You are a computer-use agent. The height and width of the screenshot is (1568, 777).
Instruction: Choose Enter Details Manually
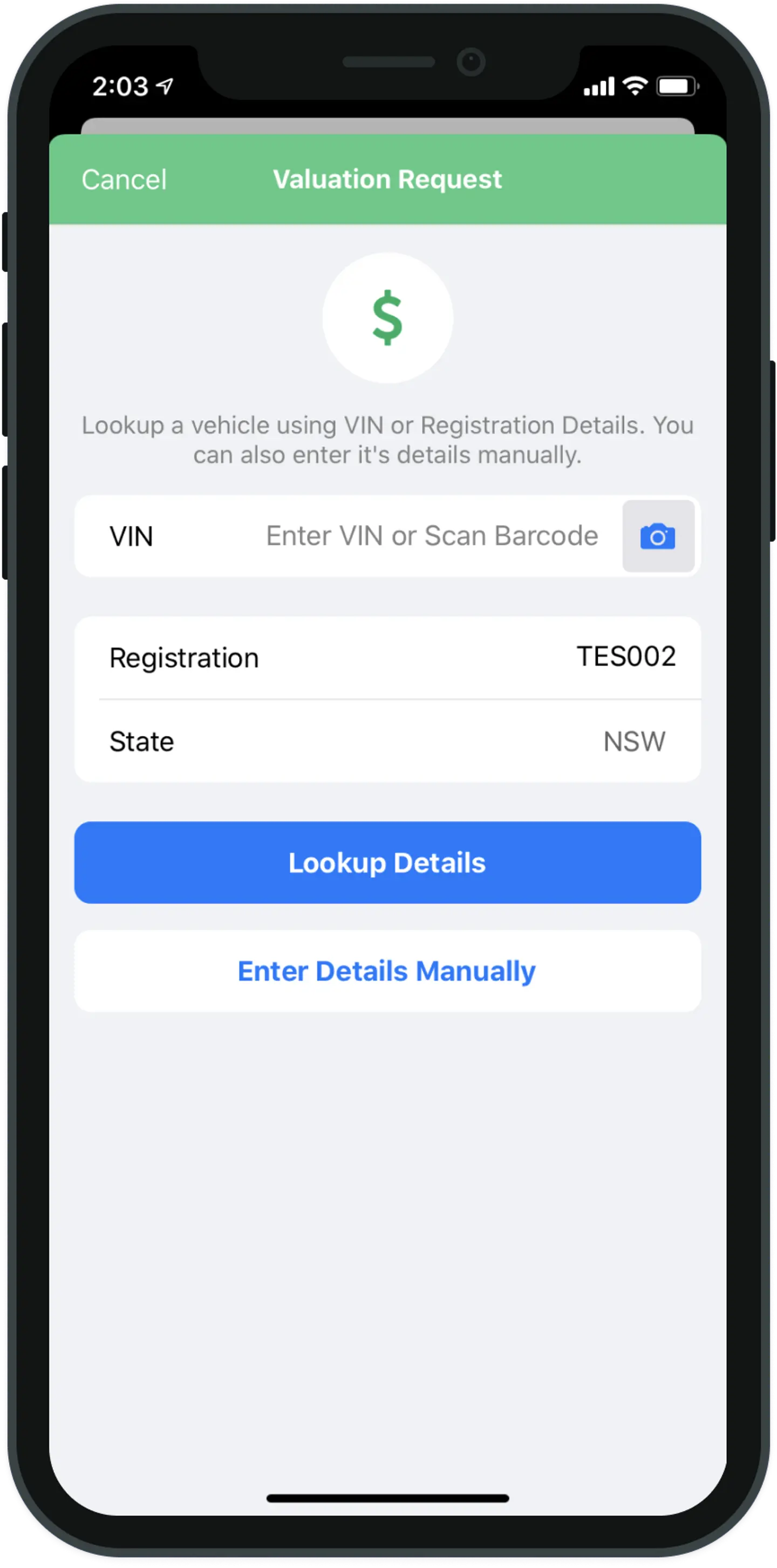point(387,971)
